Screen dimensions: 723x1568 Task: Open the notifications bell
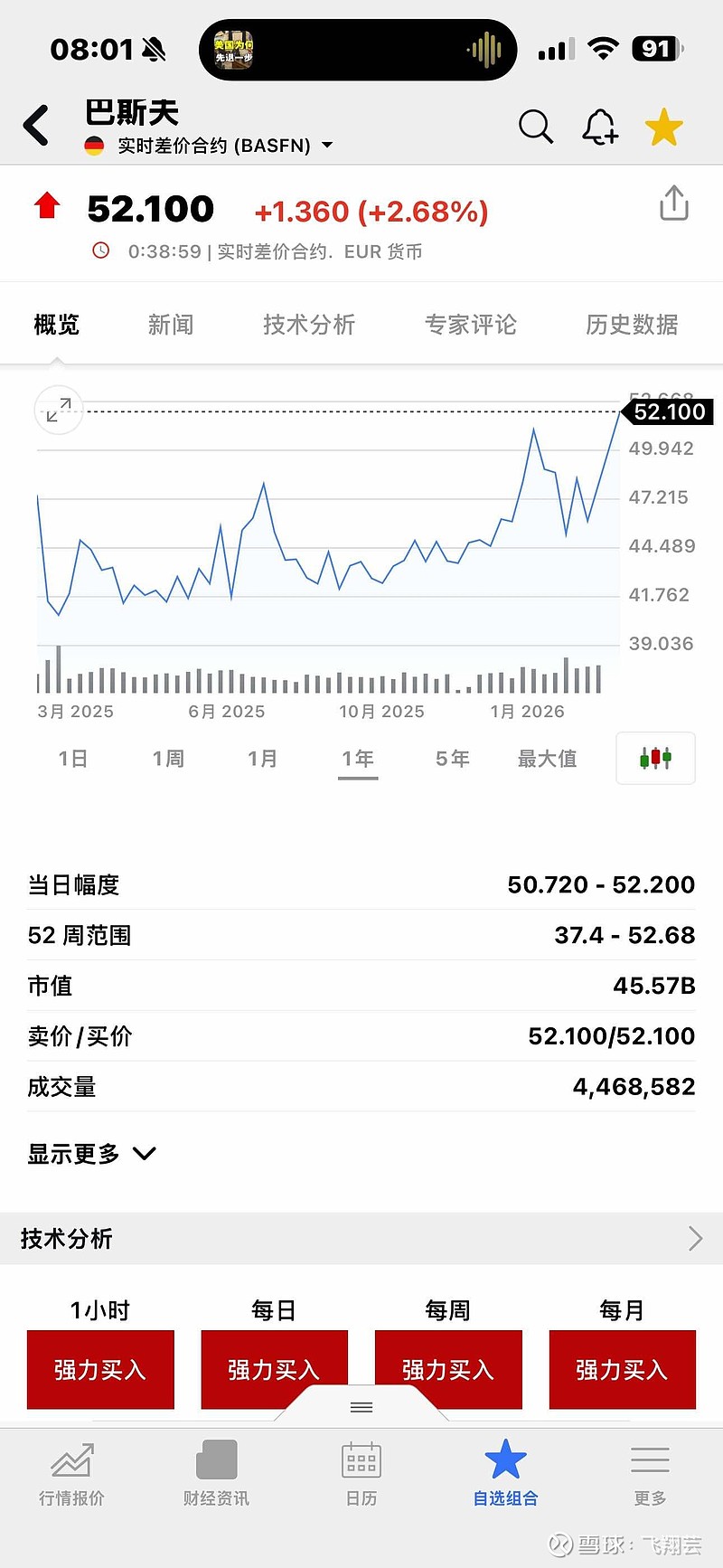[599, 127]
